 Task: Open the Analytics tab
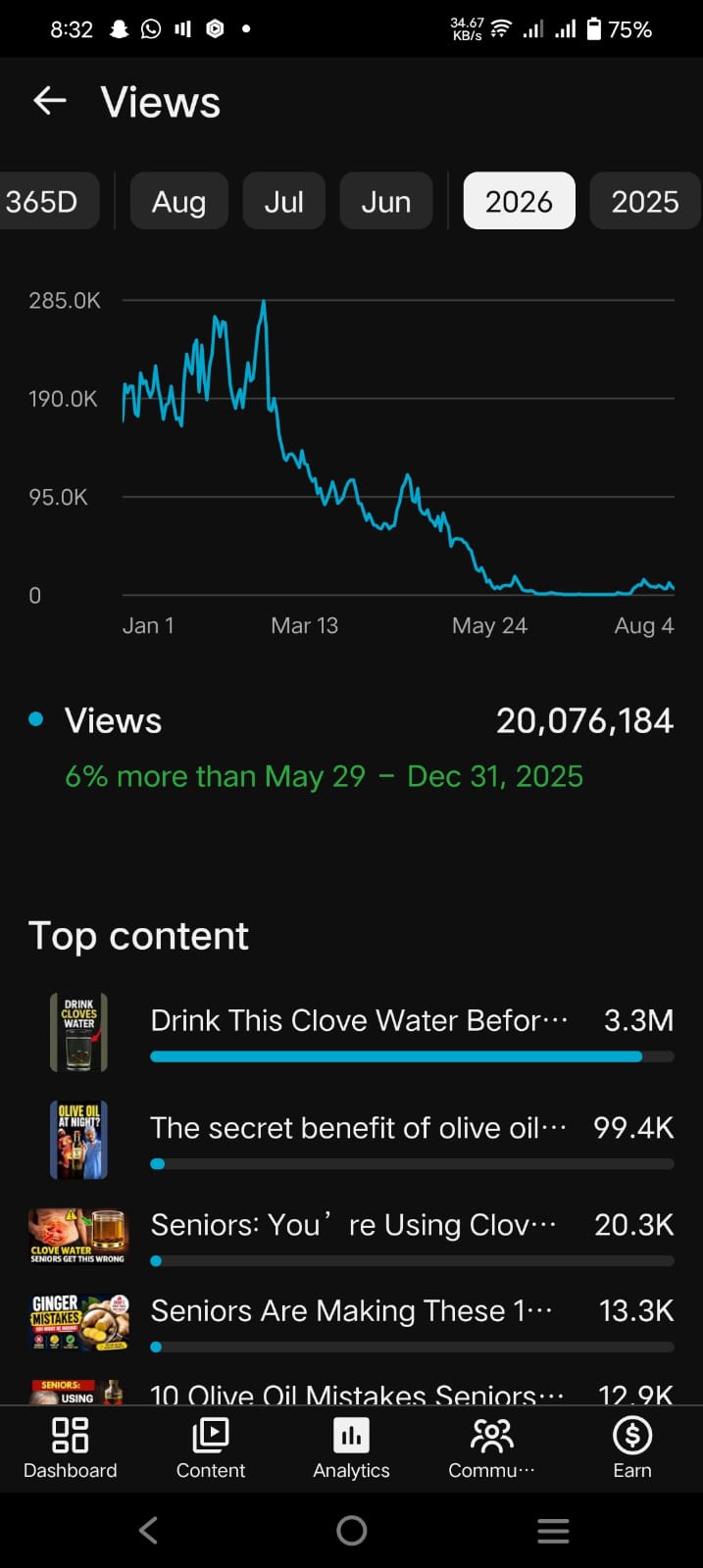(x=351, y=1447)
